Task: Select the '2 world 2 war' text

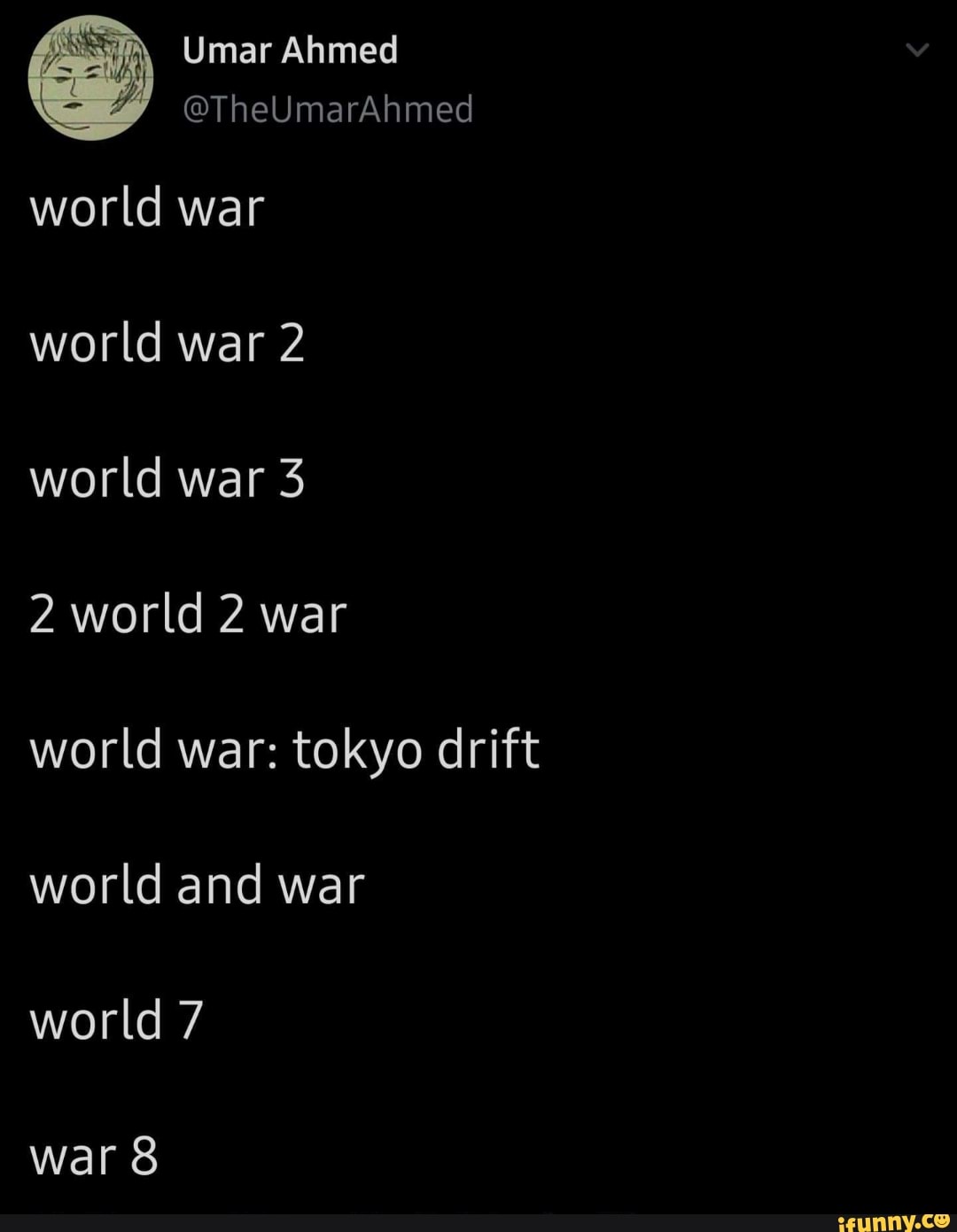Action: click(x=189, y=613)
